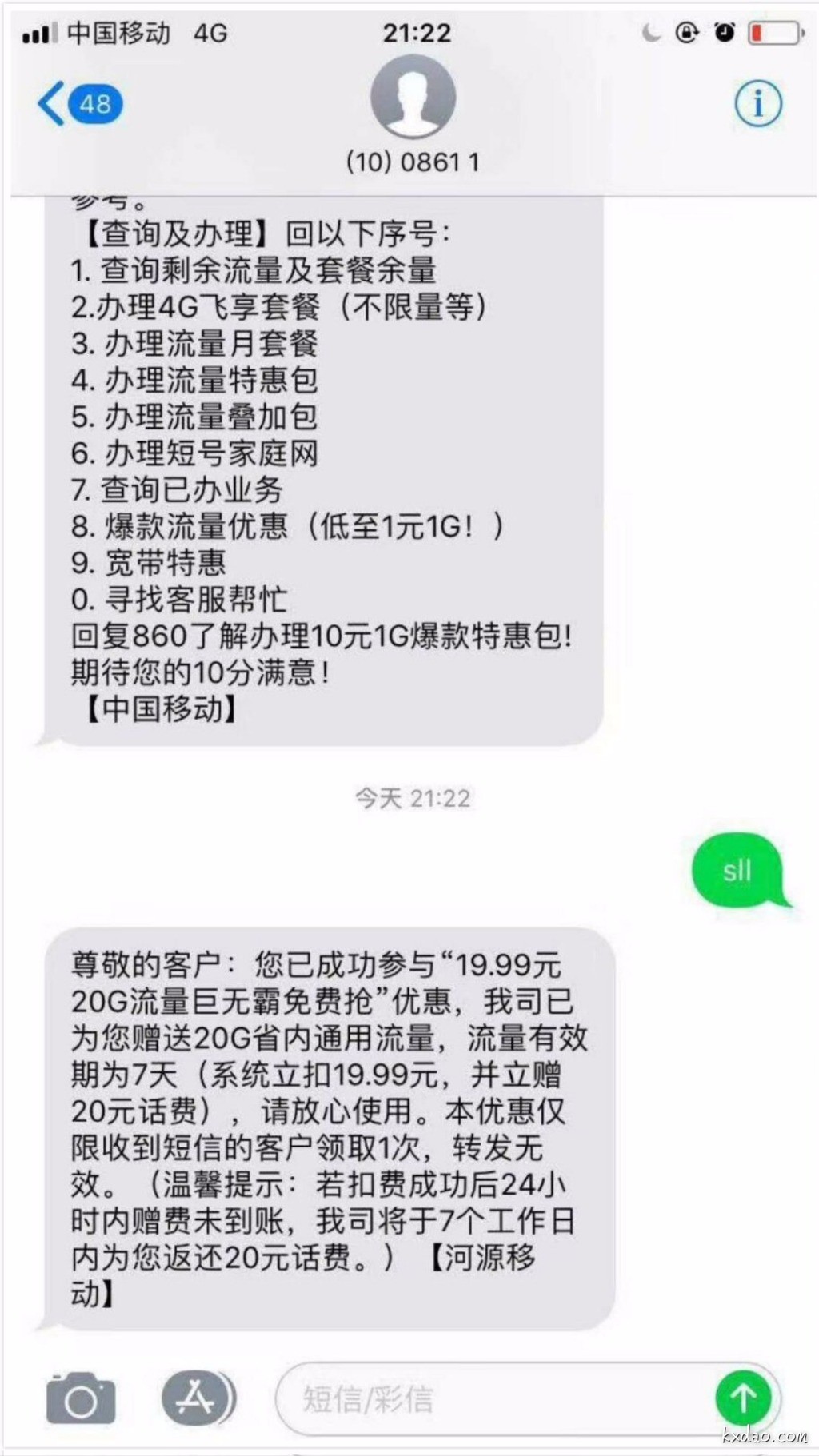
Task: Open the App Store apps drawer
Action: tap(198, 1399)
